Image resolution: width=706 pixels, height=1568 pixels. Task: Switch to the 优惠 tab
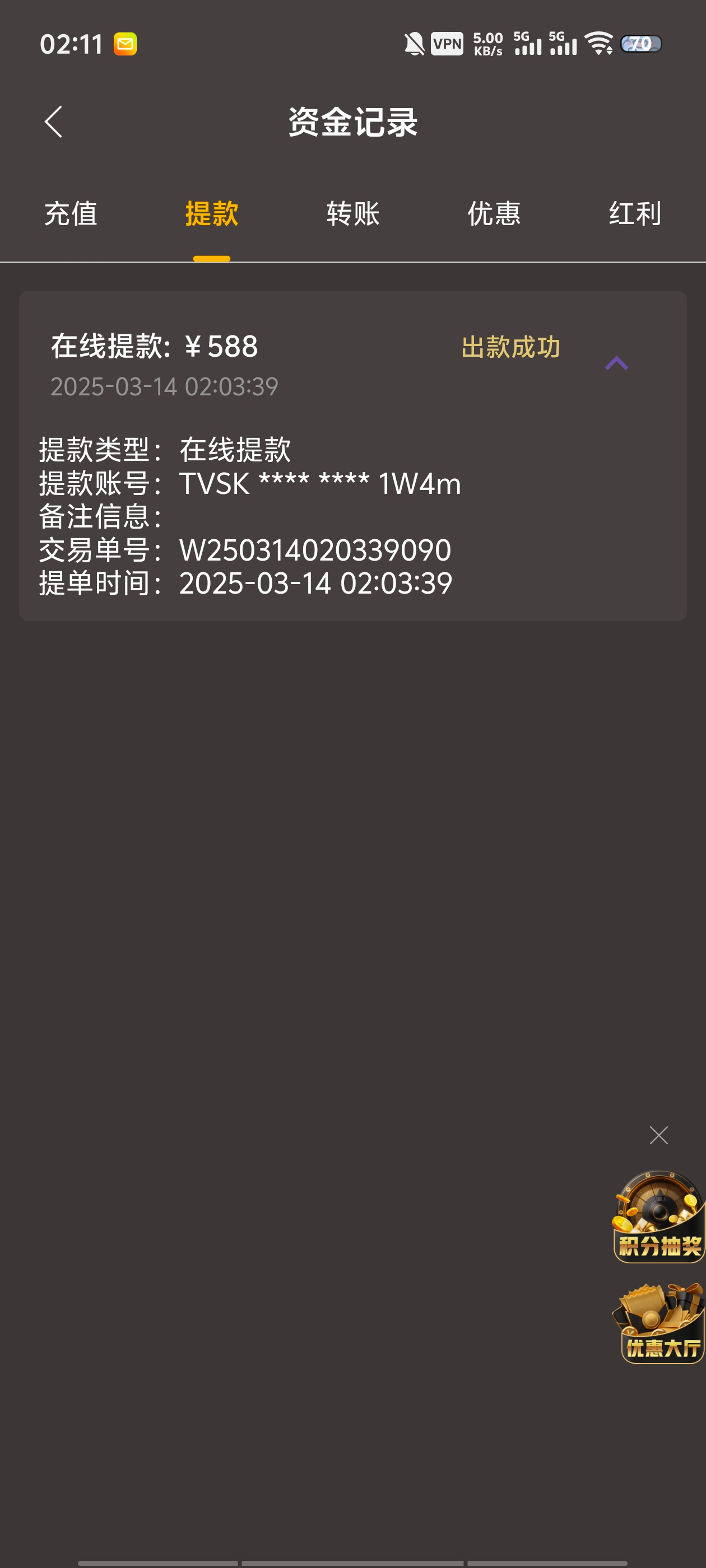(494, 214)
